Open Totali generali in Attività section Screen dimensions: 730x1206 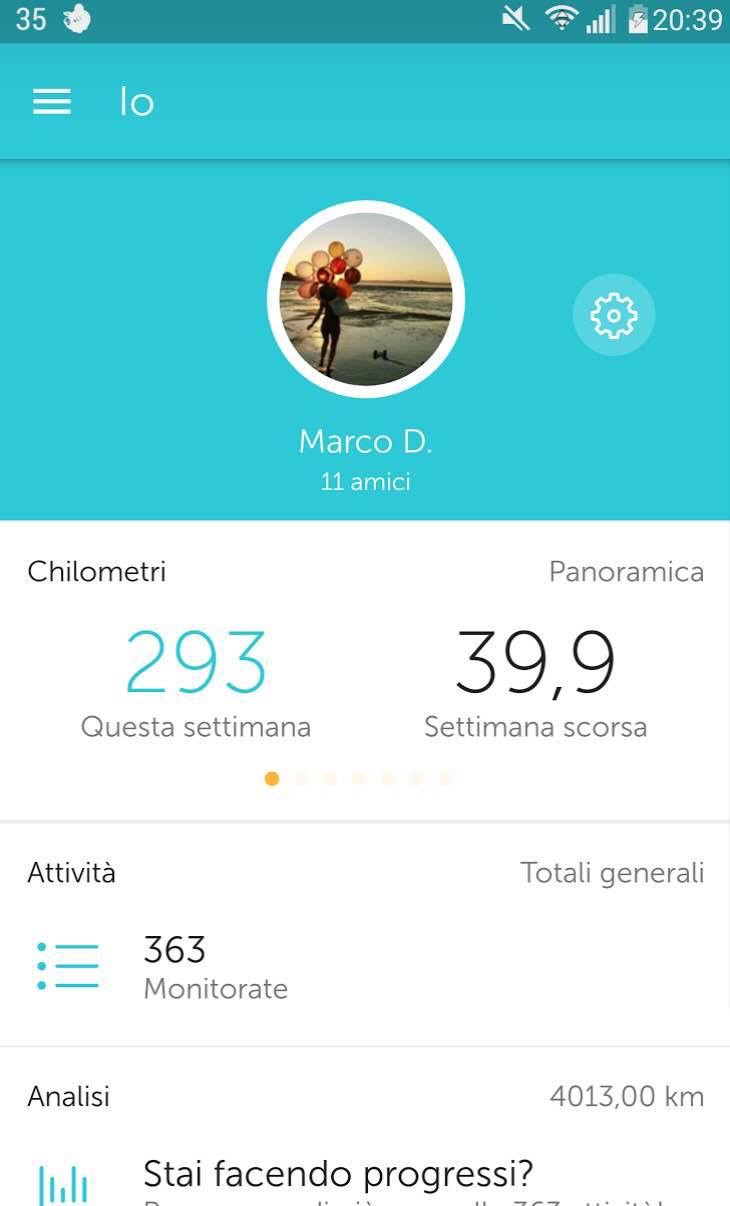(612, 873)
